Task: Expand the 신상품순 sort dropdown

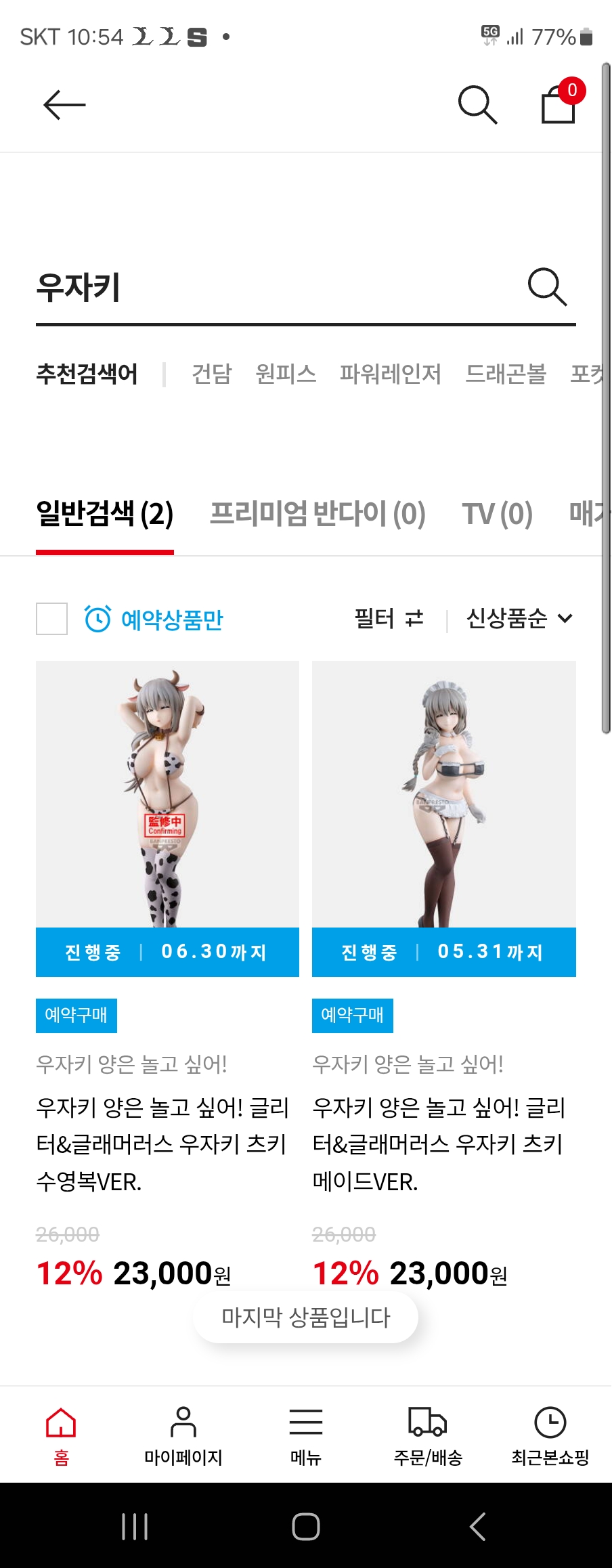Action: pos(519,618)
